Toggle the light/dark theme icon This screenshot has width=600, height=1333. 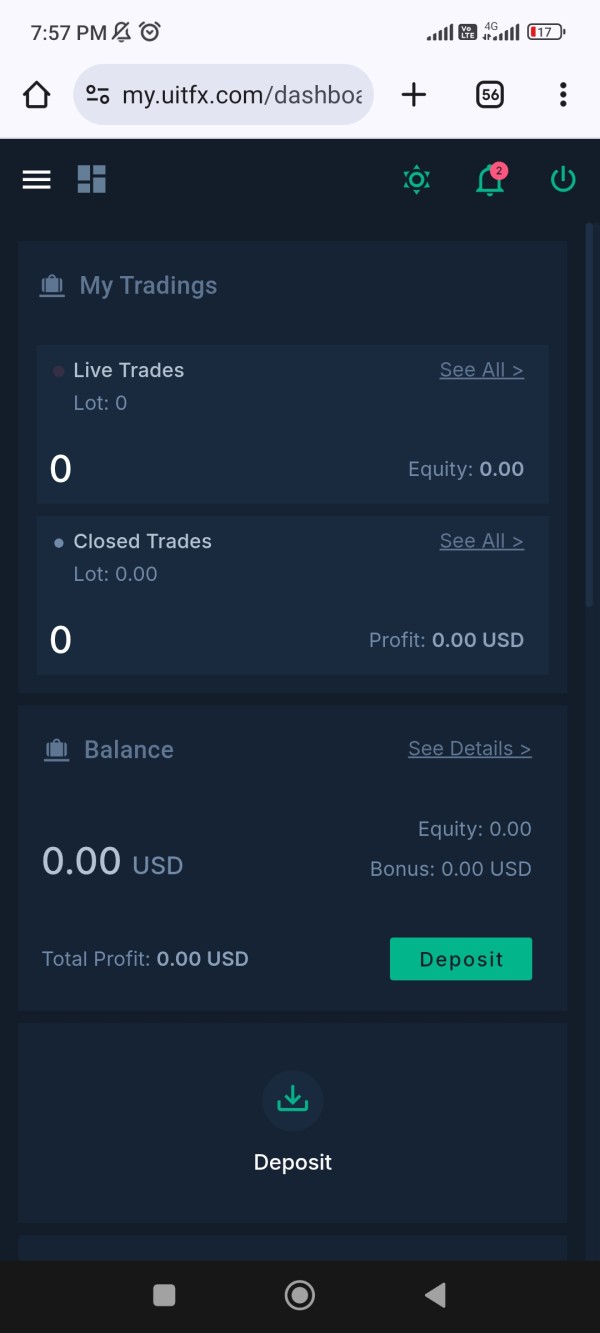(x=416, y=180)
